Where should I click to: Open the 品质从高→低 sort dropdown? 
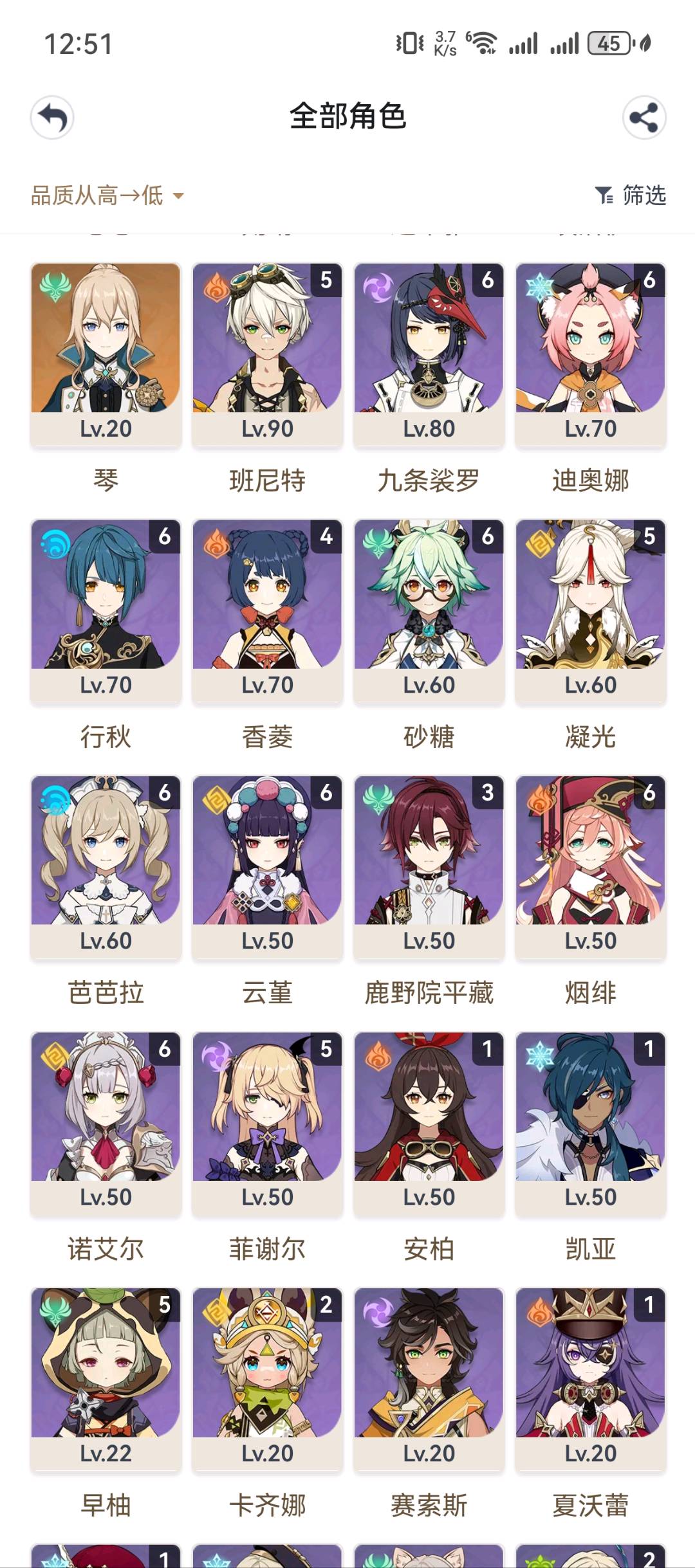tap(107, 196)
